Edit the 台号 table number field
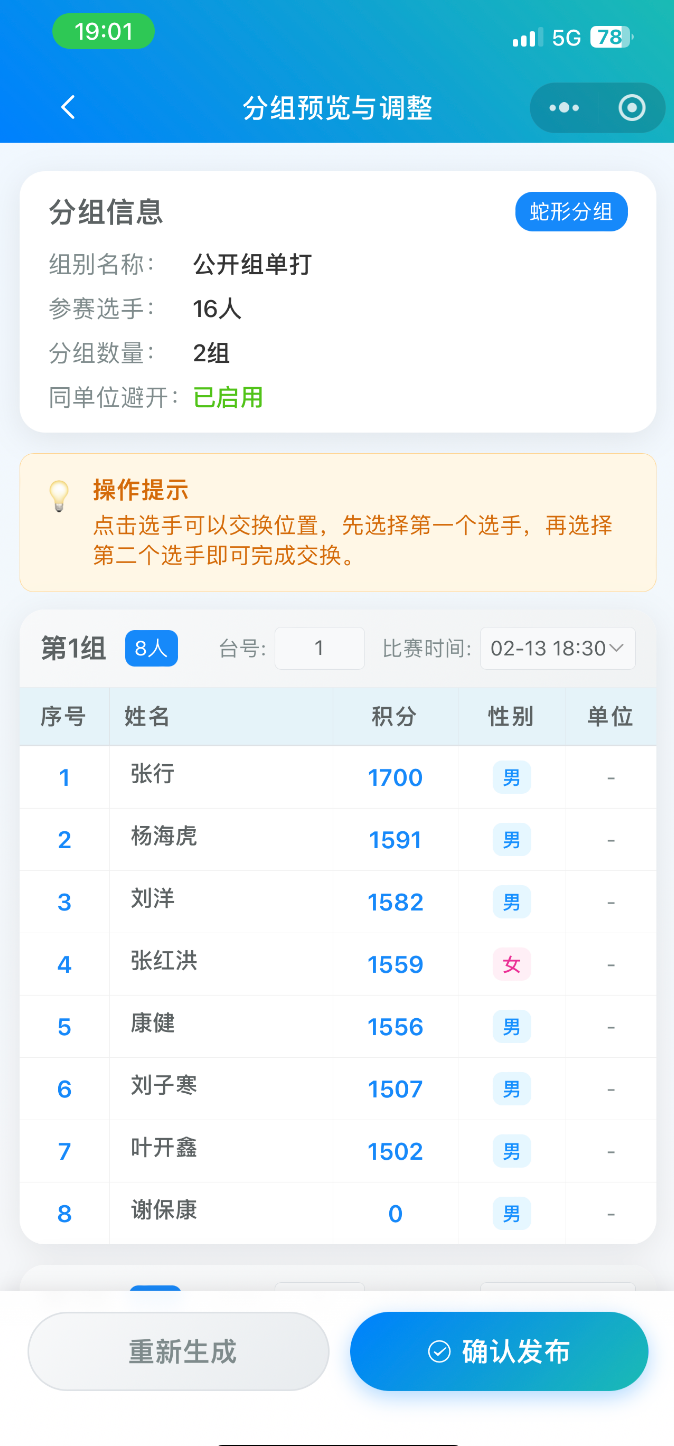This screenshot has height=1446, width=674. tap(319, 648)
